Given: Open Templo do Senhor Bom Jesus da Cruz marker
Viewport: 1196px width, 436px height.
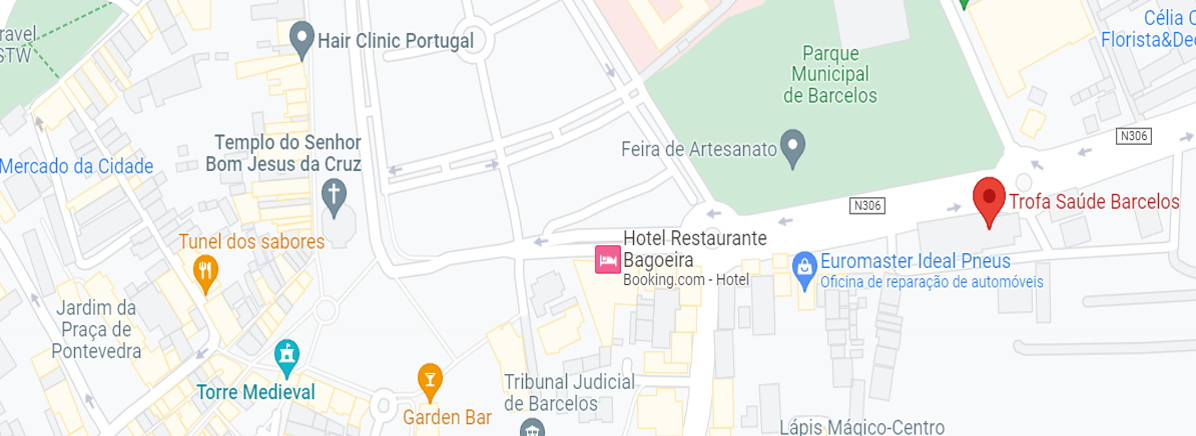Looking at the screenshot, I should click(x=335, y=196).
